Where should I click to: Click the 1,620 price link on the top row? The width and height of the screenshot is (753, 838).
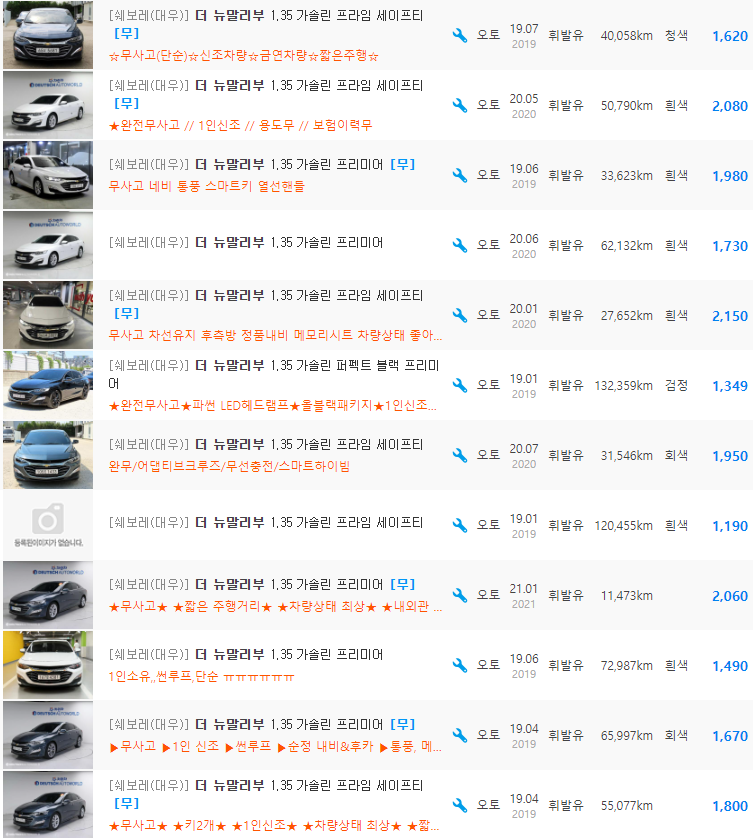(731, 37)
